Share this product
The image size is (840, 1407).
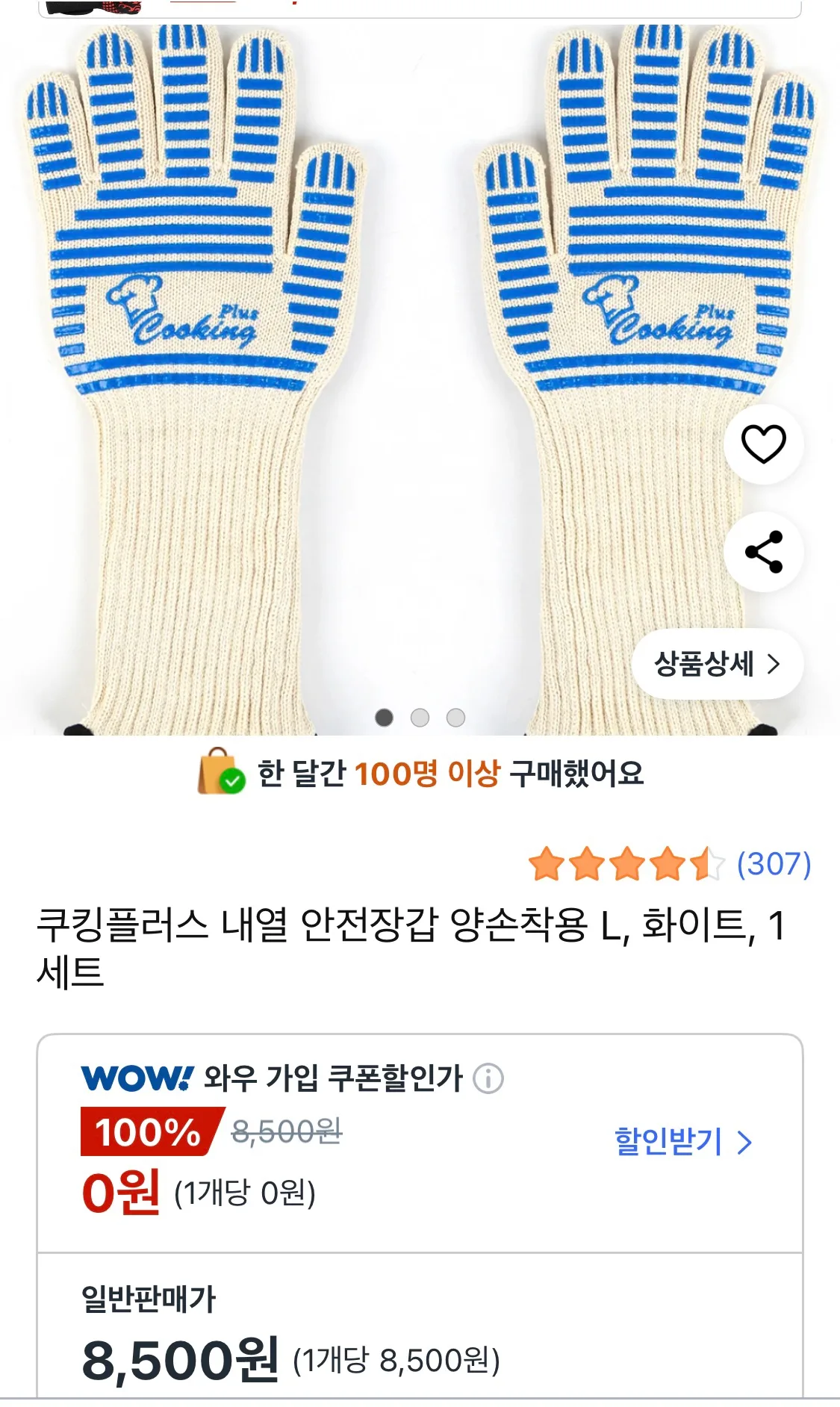763,552
